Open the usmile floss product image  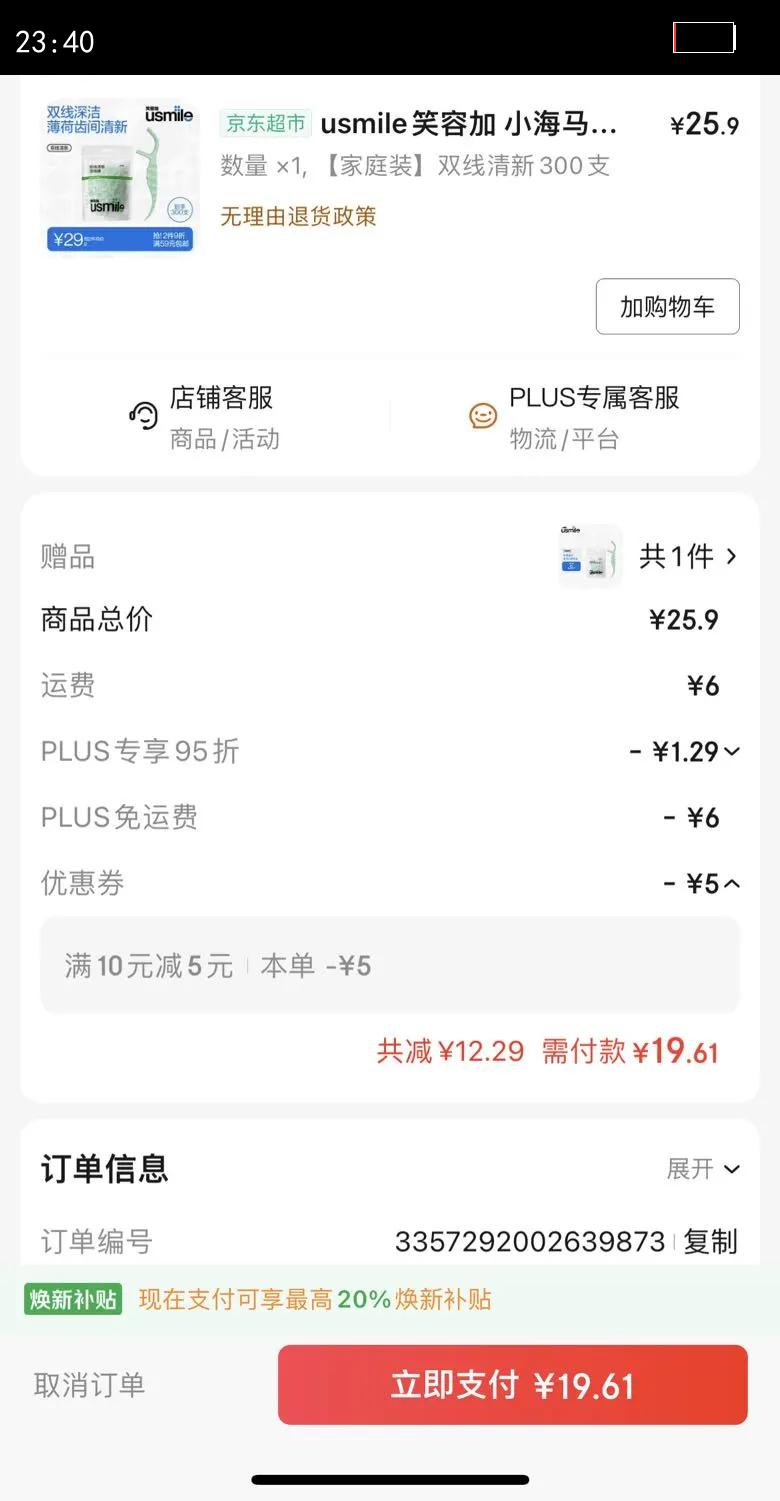pyautogui.click(x=120, y=177)
